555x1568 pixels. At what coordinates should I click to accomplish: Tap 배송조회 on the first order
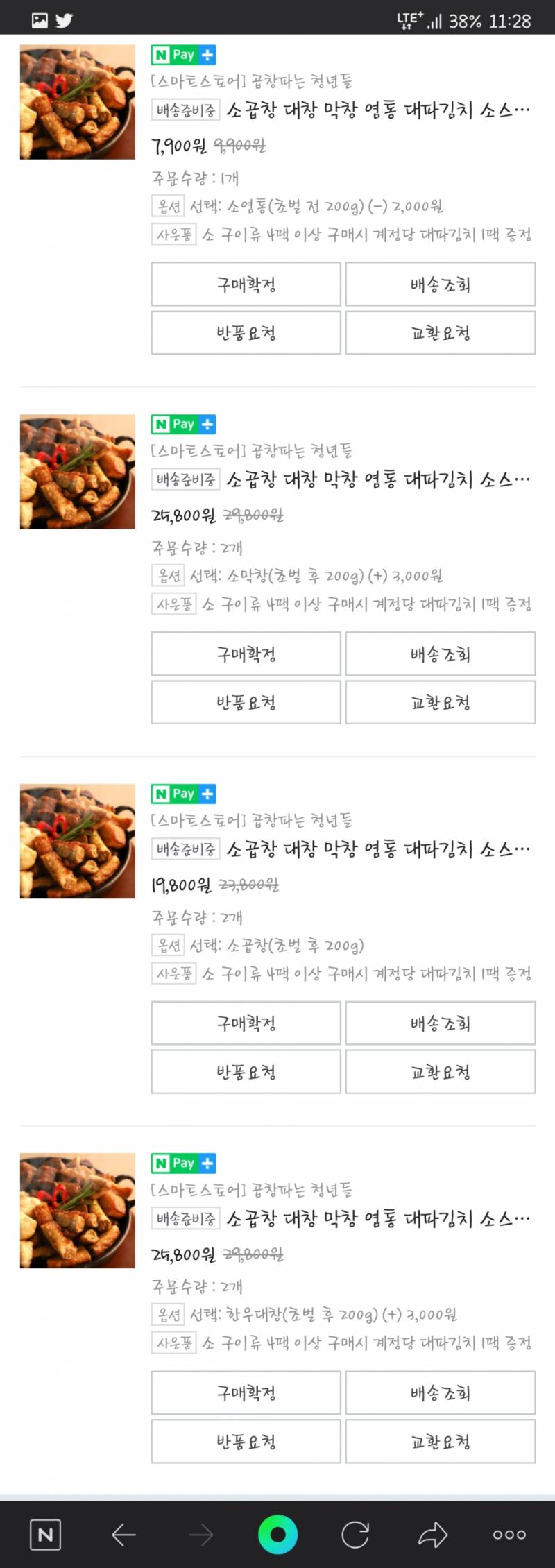pyautogui.click(x=440, y=284)
